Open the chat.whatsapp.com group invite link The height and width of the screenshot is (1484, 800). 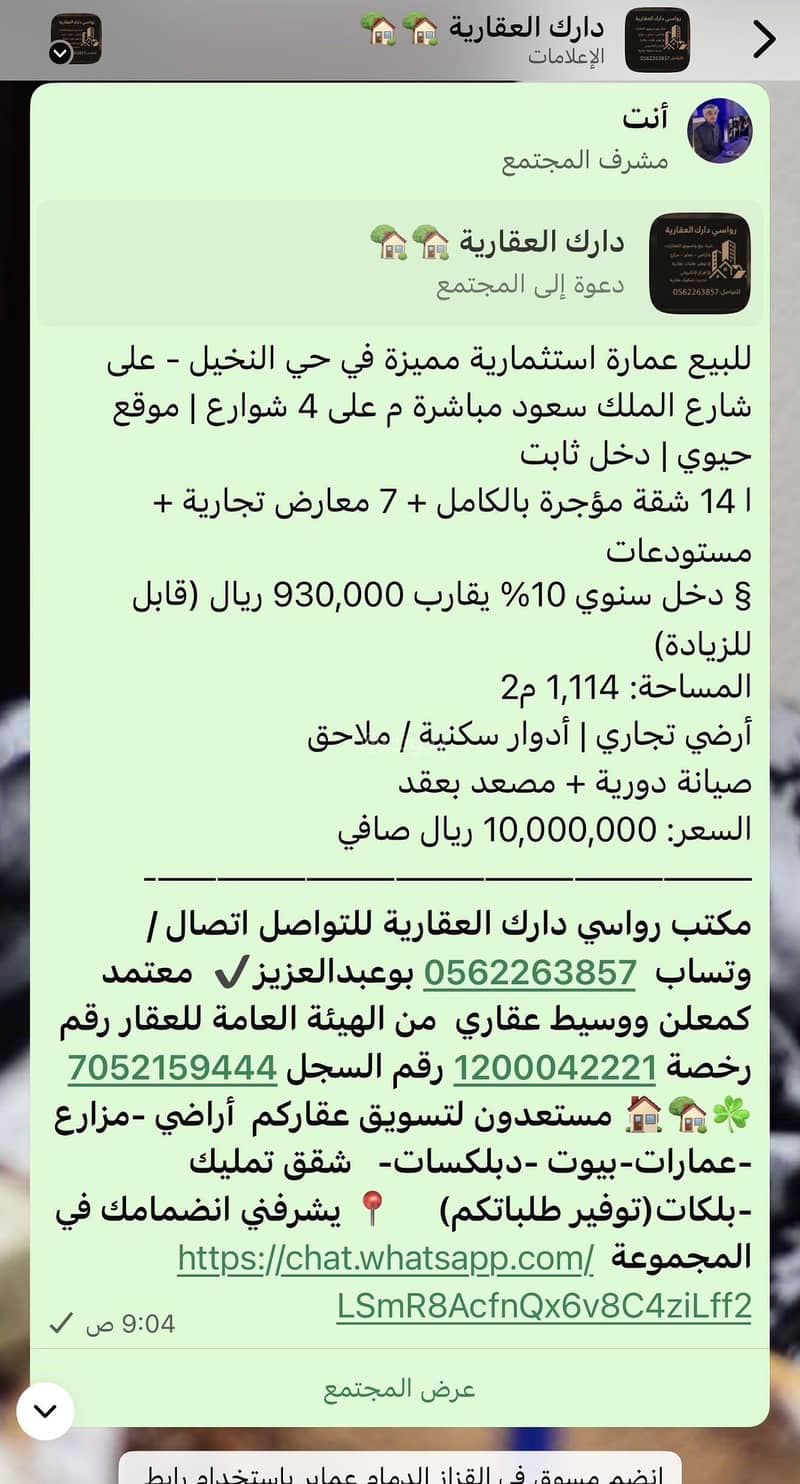[464, 1282]
